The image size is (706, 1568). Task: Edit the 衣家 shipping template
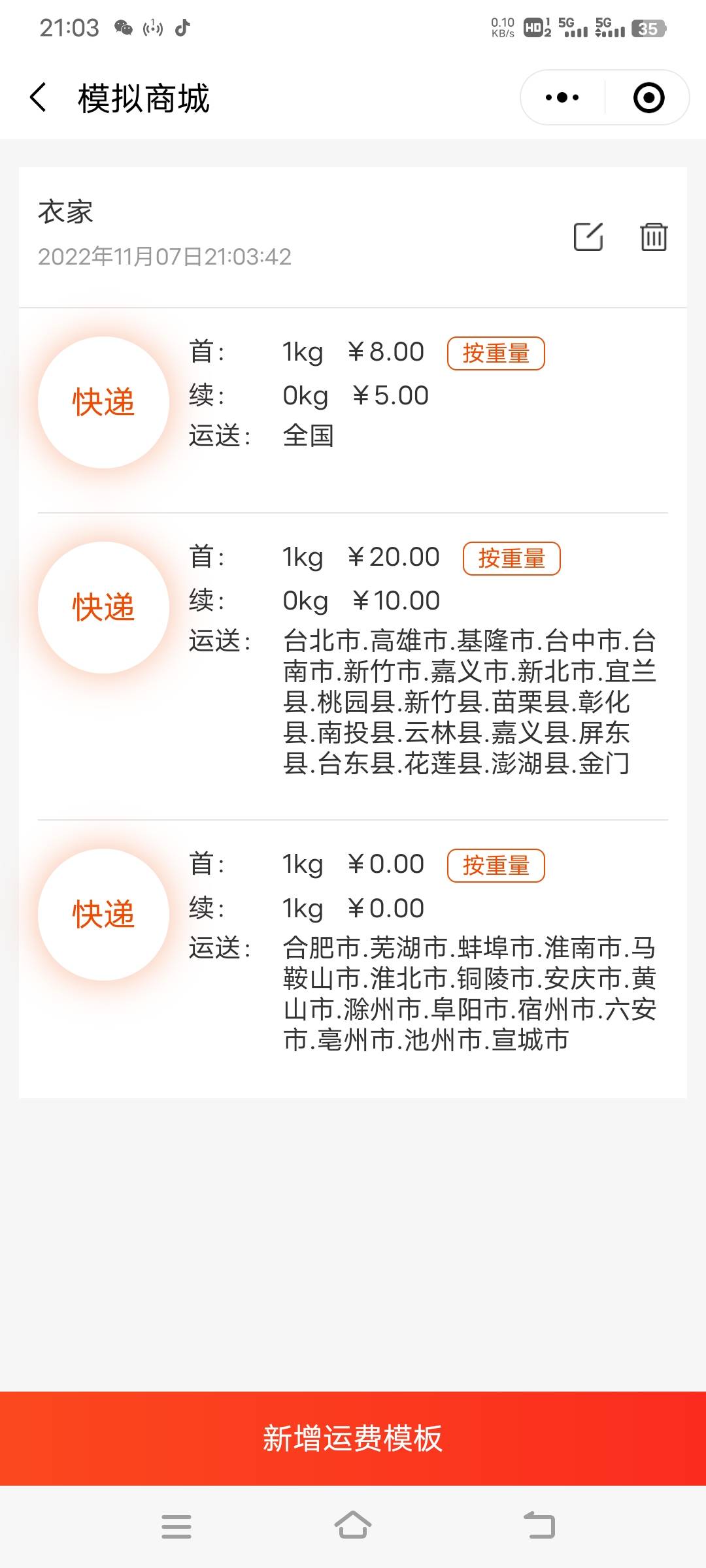click(588, 237)
